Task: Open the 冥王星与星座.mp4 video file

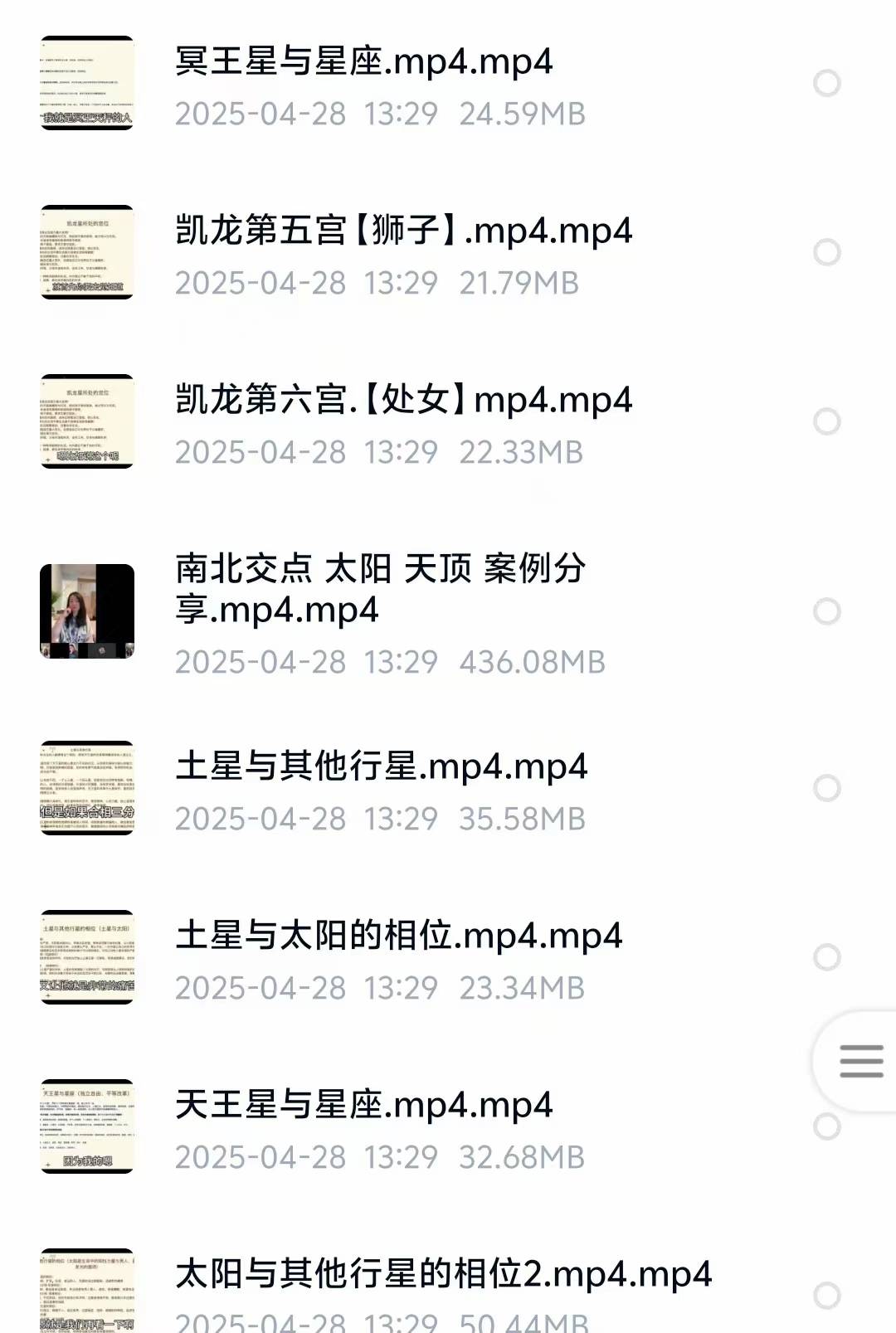Action: pos(363,62)
